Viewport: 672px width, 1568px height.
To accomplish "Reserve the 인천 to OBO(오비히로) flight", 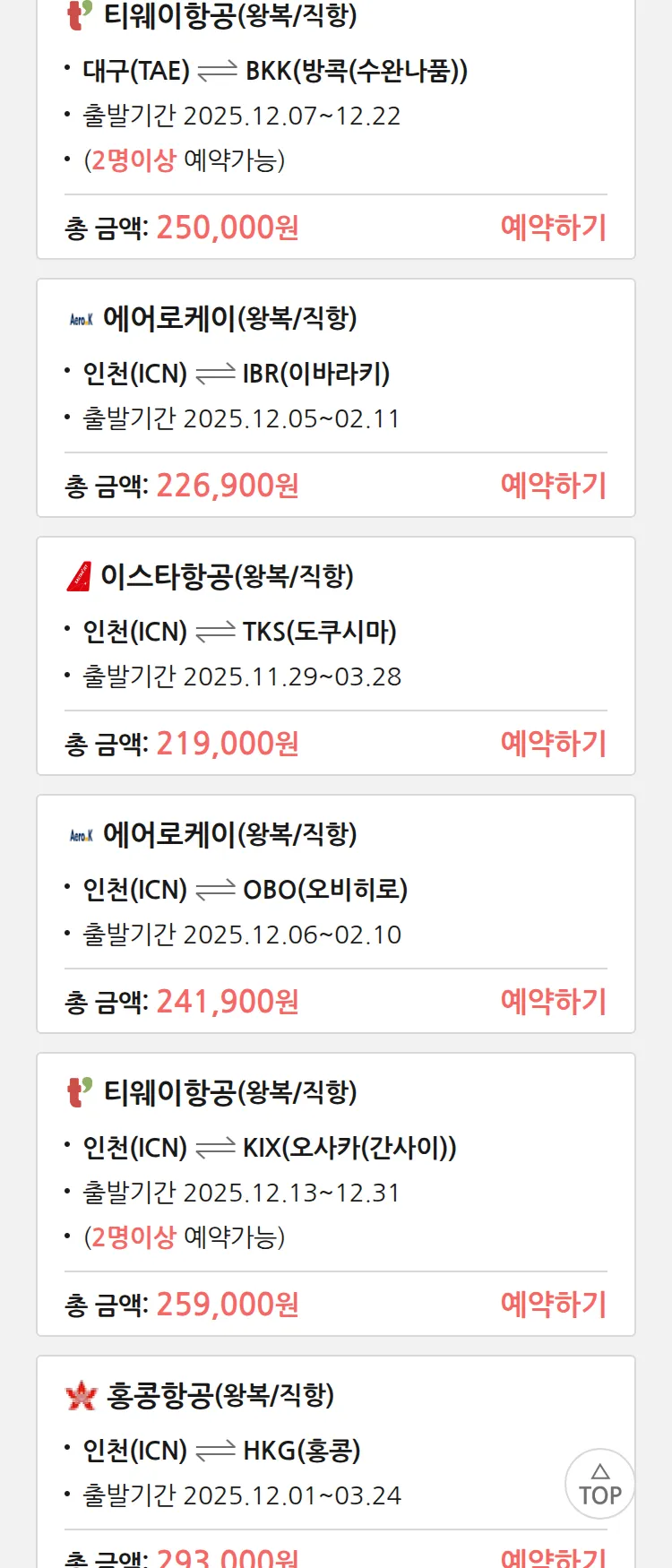I will (553, 1002).
